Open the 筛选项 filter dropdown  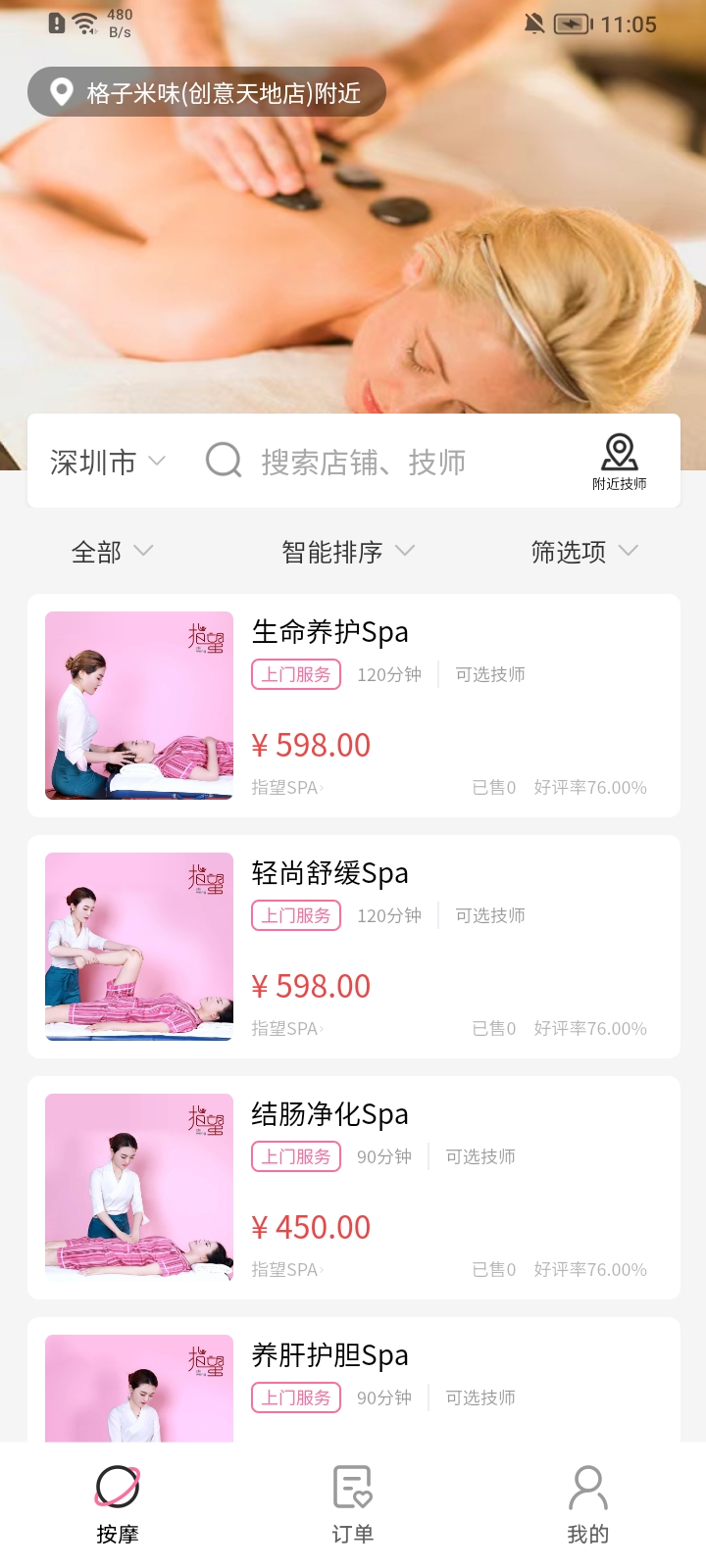click(x=583, y=551)
